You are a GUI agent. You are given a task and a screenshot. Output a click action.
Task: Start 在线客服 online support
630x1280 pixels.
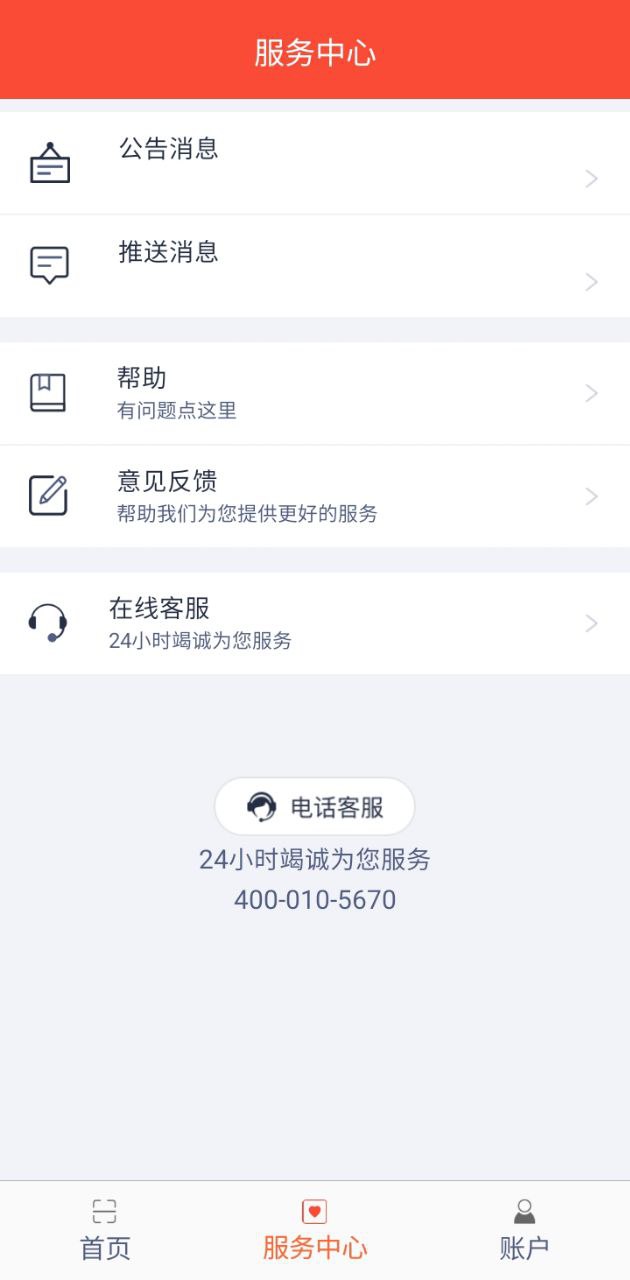point(314,623)
